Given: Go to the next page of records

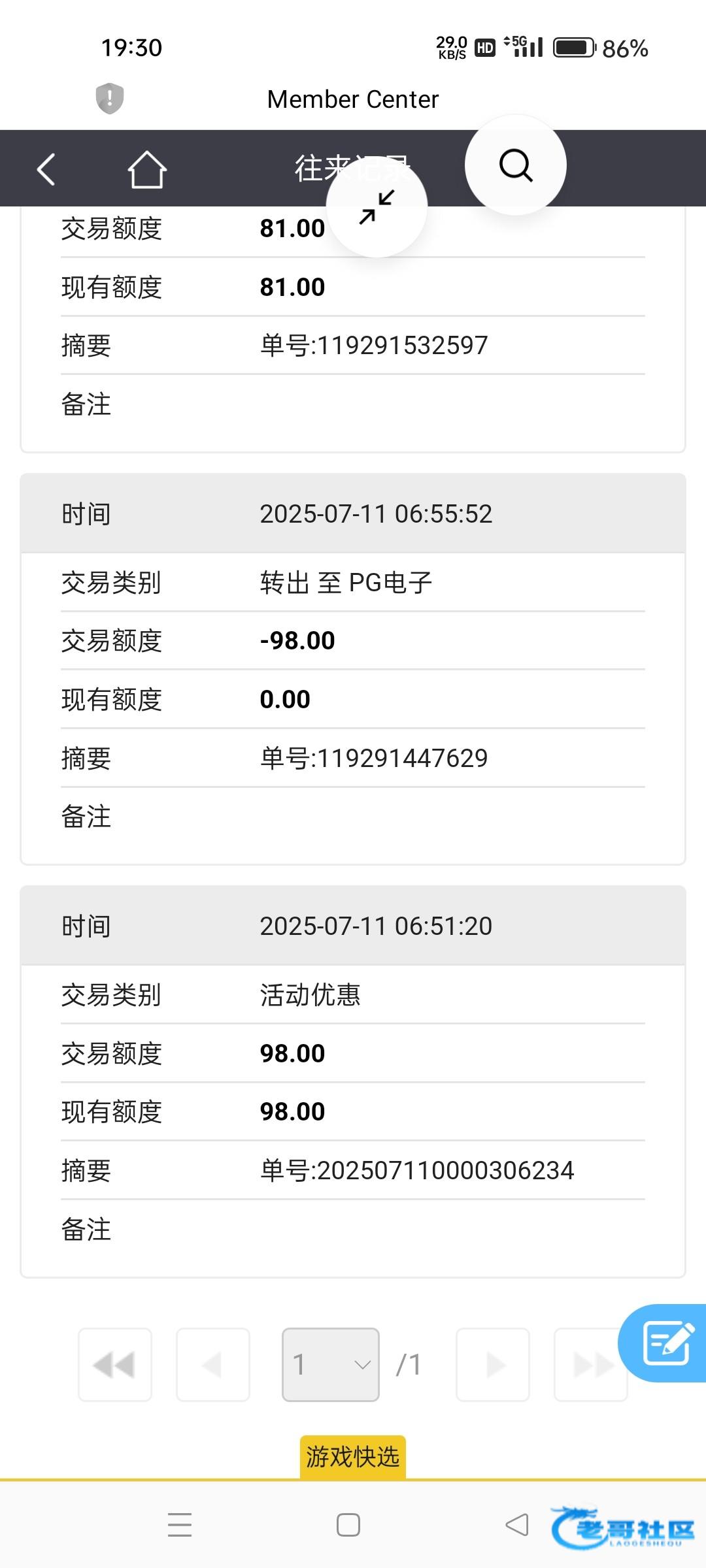Looking at the screenshot, I should tap(493, 1365).
